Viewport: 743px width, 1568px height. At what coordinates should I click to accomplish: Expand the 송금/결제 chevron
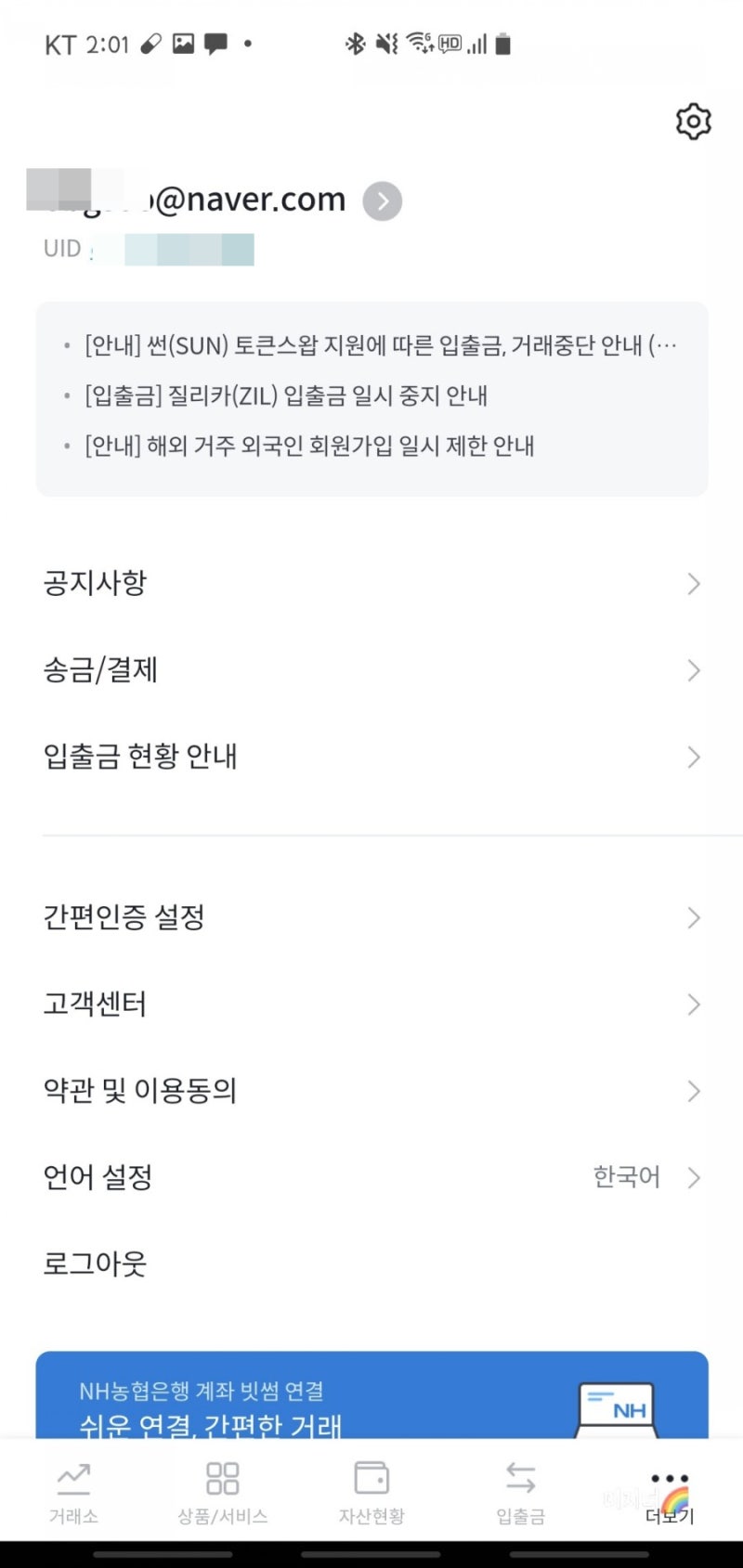(x=693, y=669)
